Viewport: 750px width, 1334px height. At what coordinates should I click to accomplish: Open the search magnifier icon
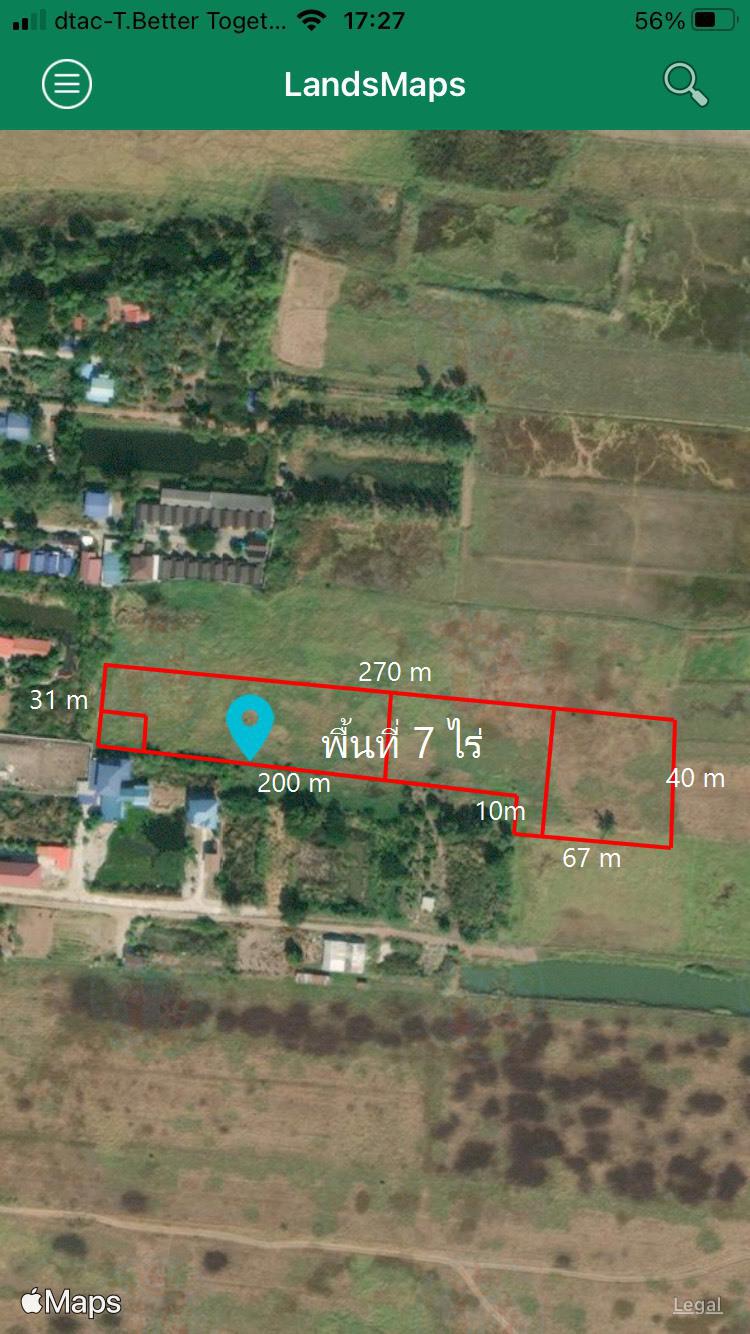click(686, 84)
